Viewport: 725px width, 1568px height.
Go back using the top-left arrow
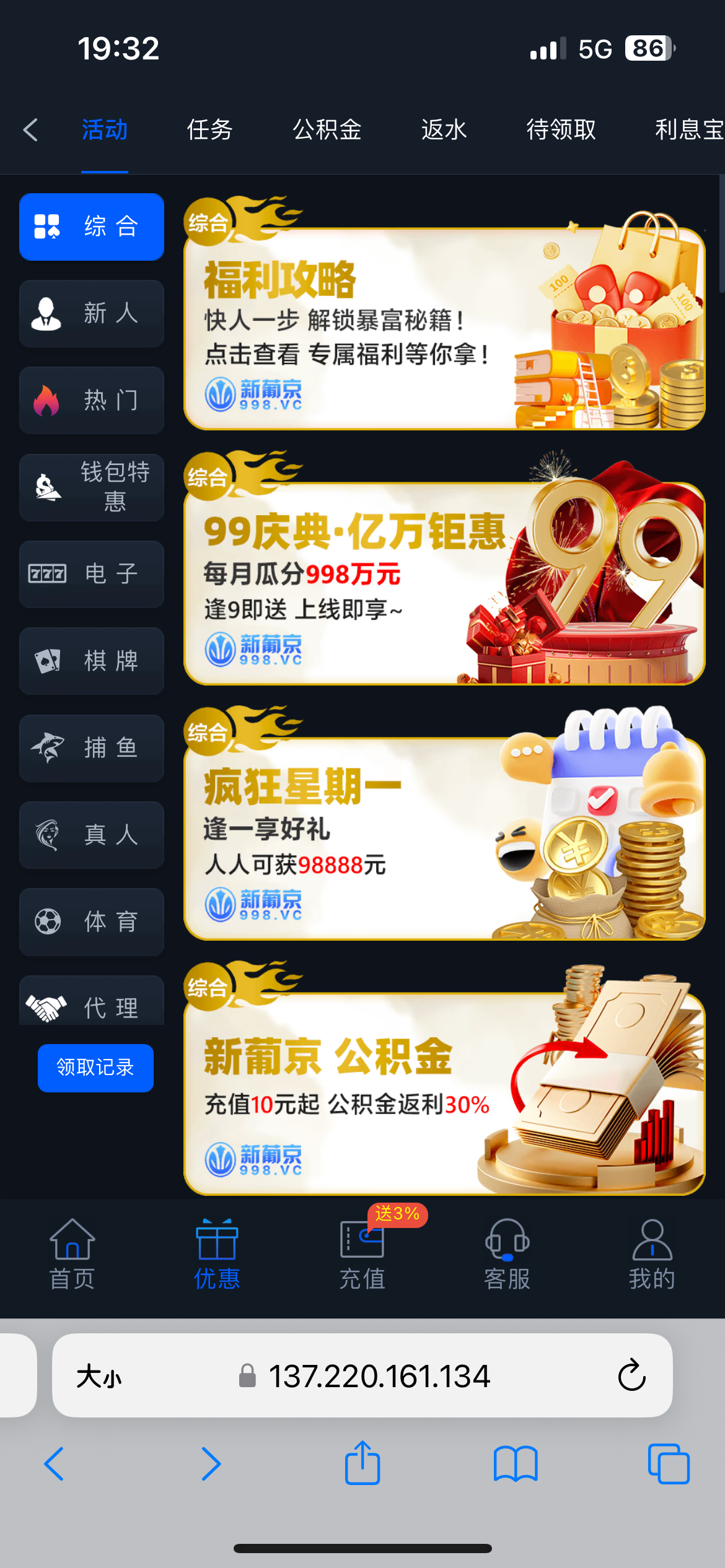click(x=31, y=130)
